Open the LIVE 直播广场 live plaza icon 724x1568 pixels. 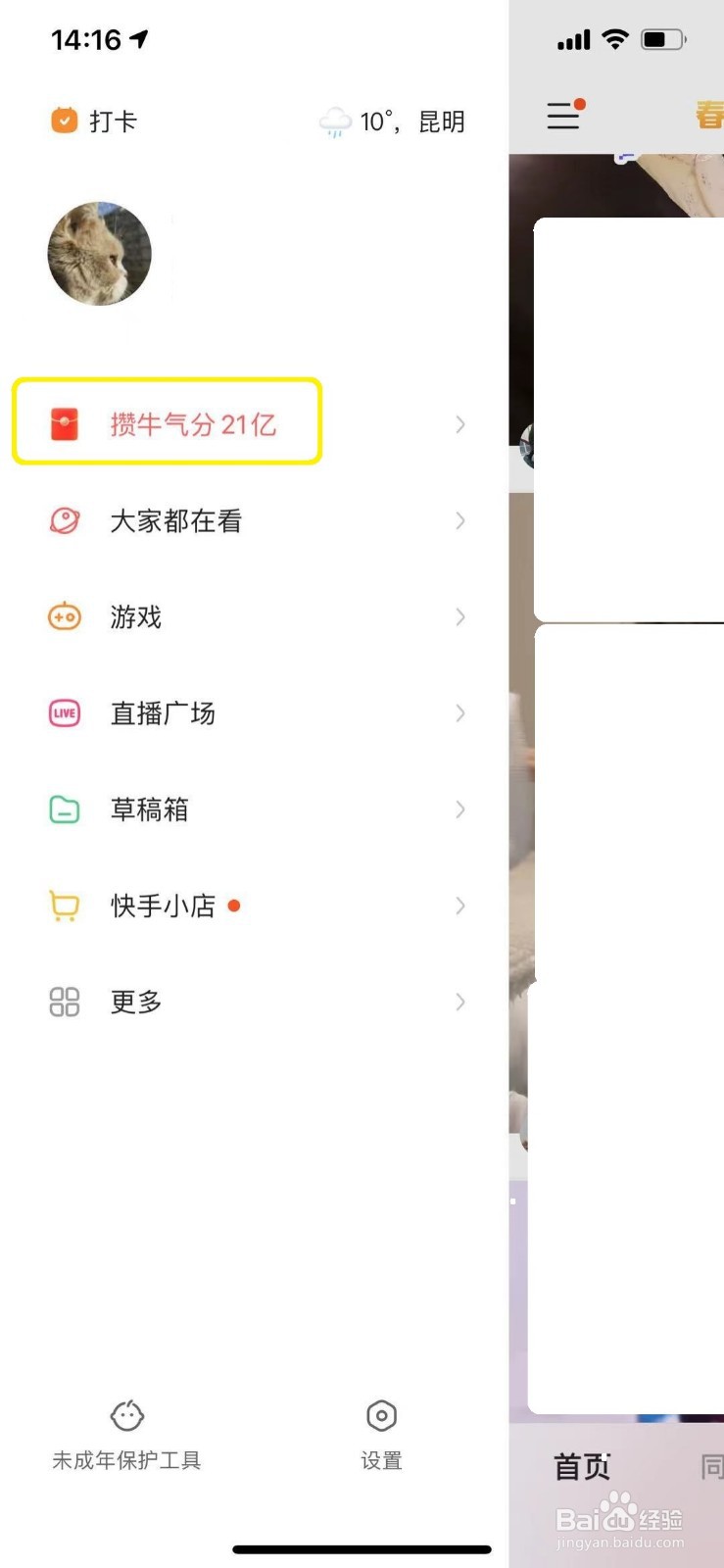[63, 712]
